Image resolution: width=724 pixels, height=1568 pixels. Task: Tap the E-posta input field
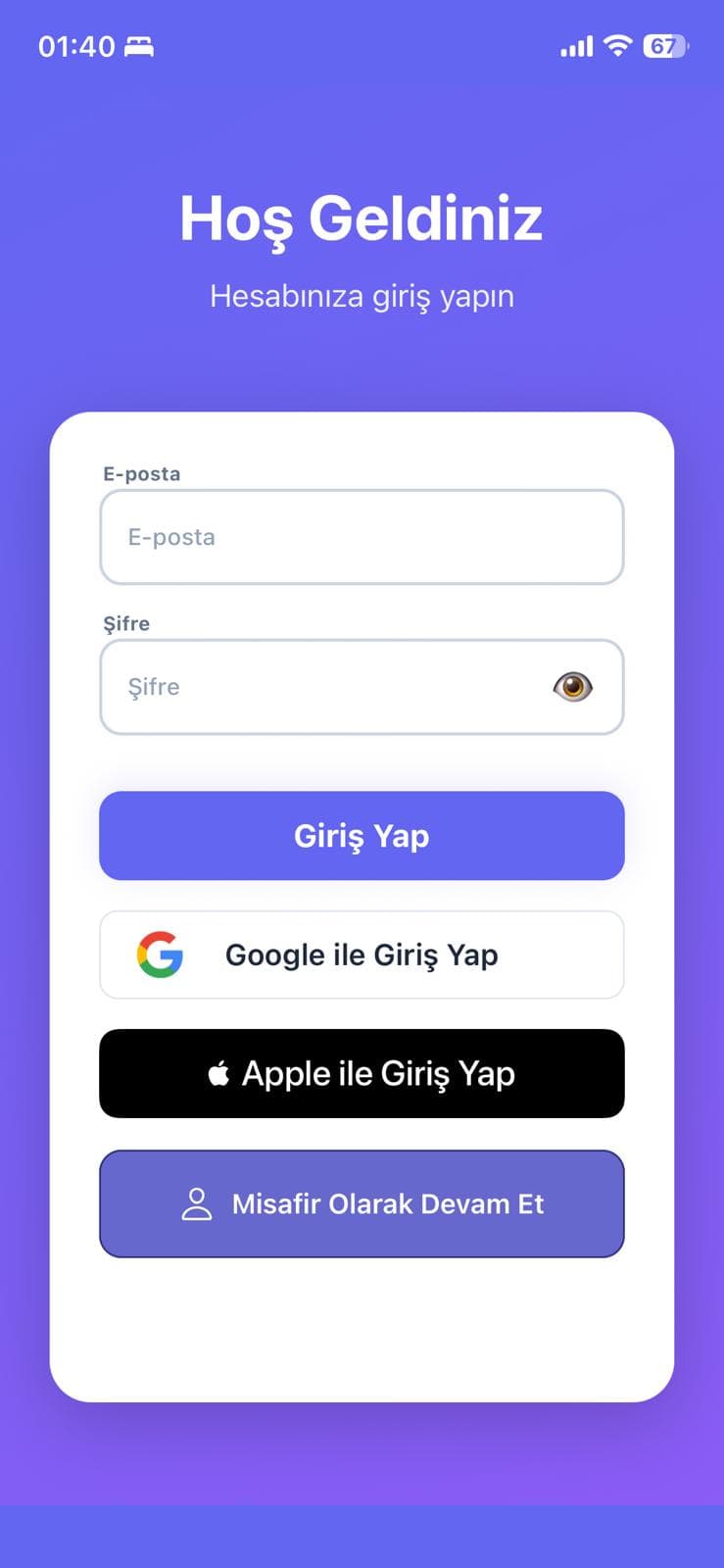pyautogui.click(x=362, y=537)
